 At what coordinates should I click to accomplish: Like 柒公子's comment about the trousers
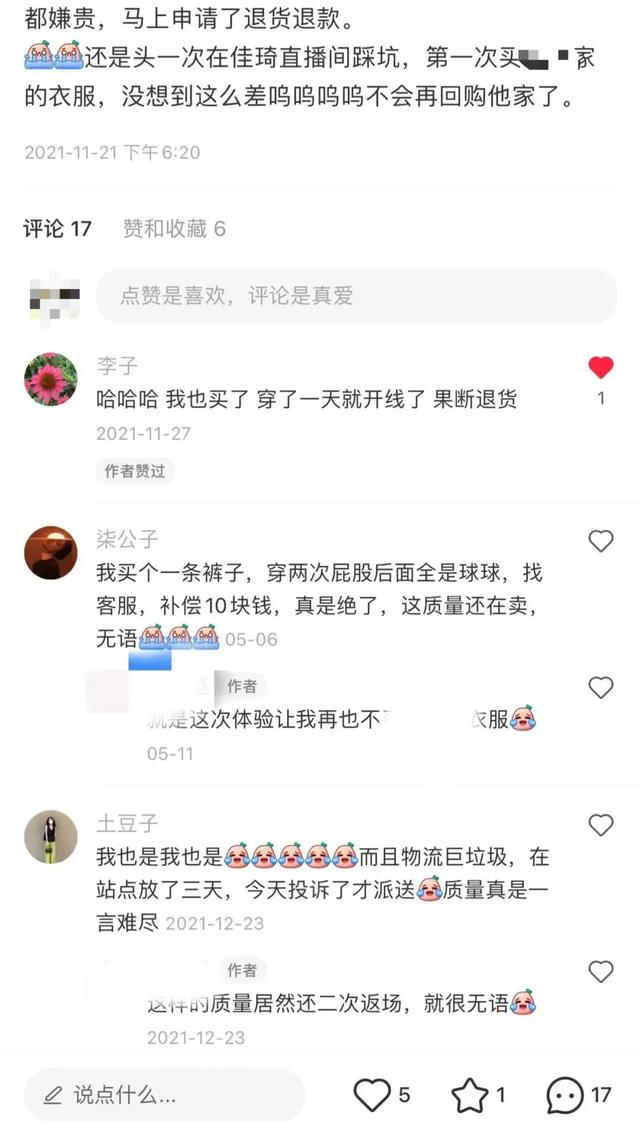[600, 542]
